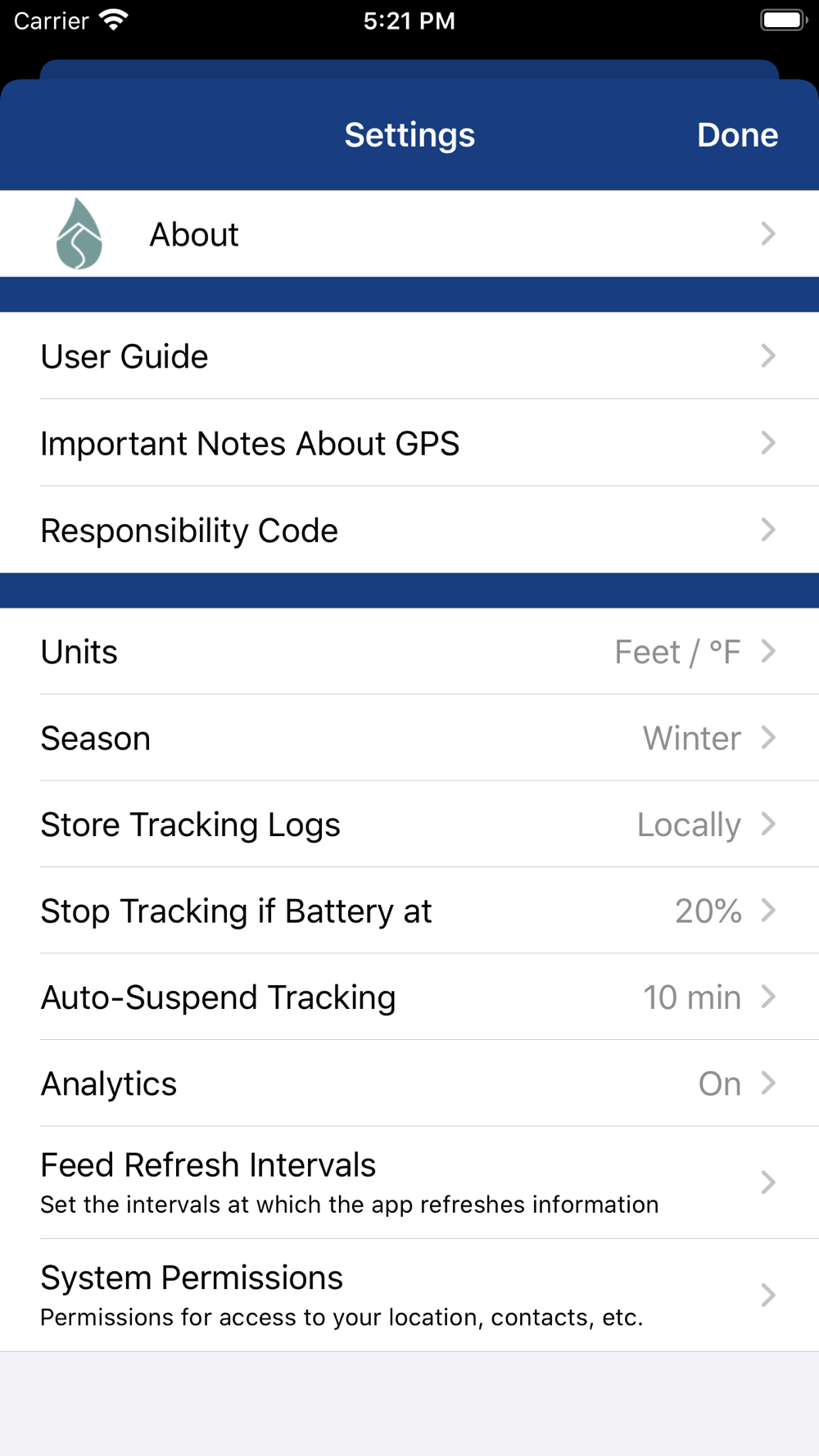
Task: Open System Permissions
Action: pos(409,1295)
